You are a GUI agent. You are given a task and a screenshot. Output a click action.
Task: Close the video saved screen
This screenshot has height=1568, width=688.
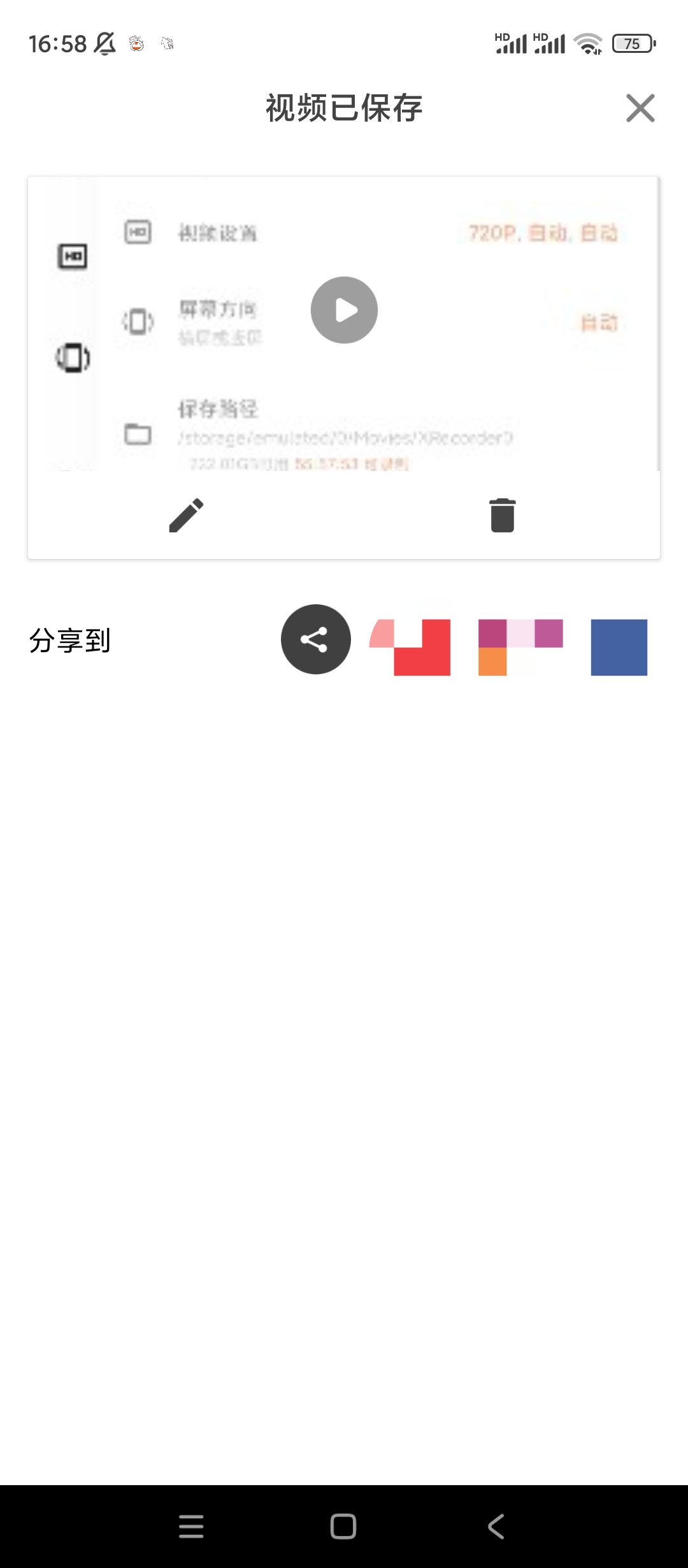coord(640,108)
